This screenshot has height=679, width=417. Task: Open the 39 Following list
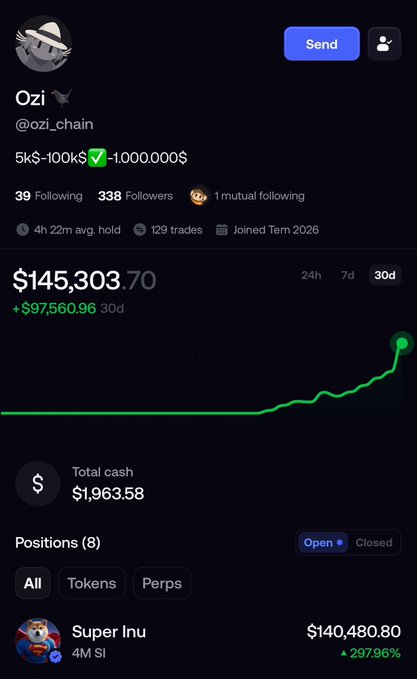(x=48, y=196)
